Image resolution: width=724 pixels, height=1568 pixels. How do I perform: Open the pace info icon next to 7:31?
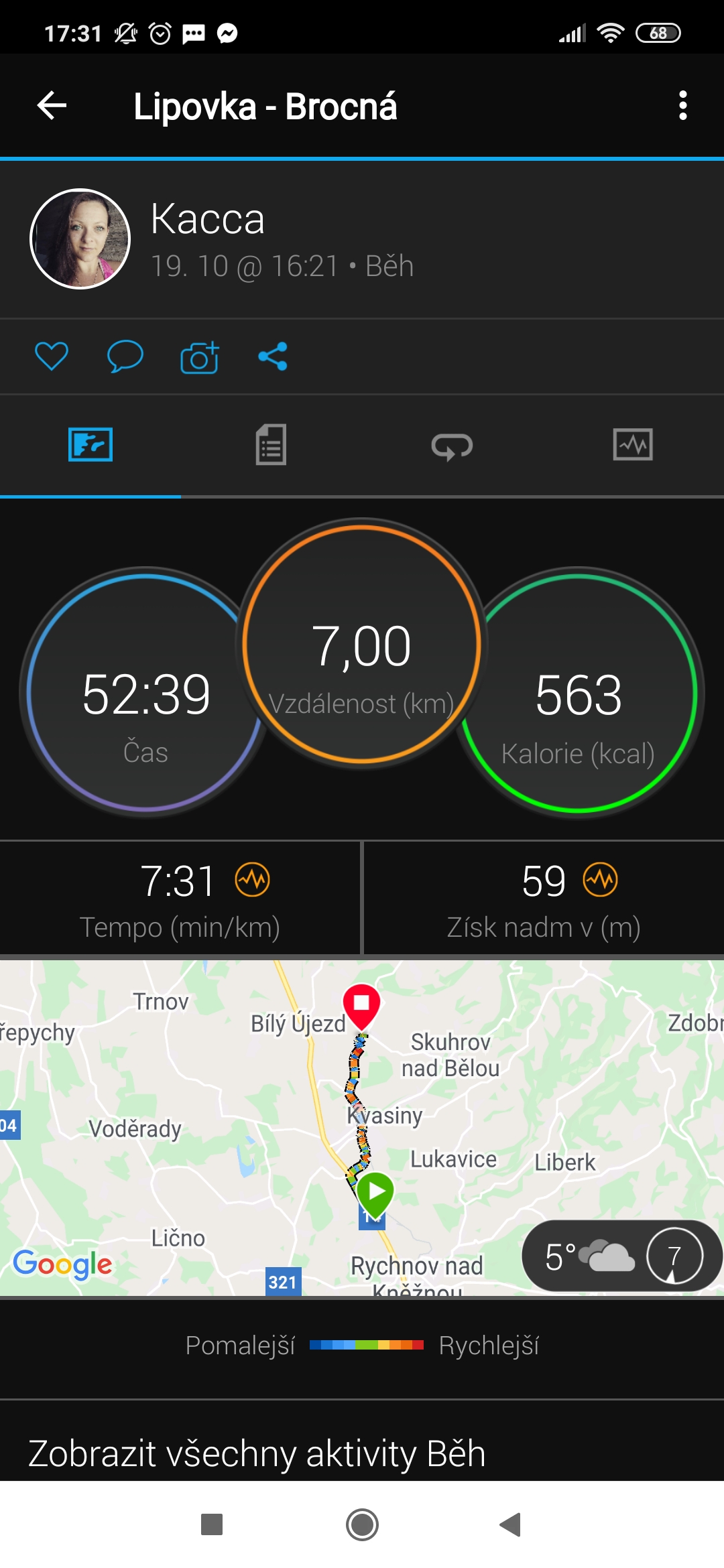[x=253, y=879]
